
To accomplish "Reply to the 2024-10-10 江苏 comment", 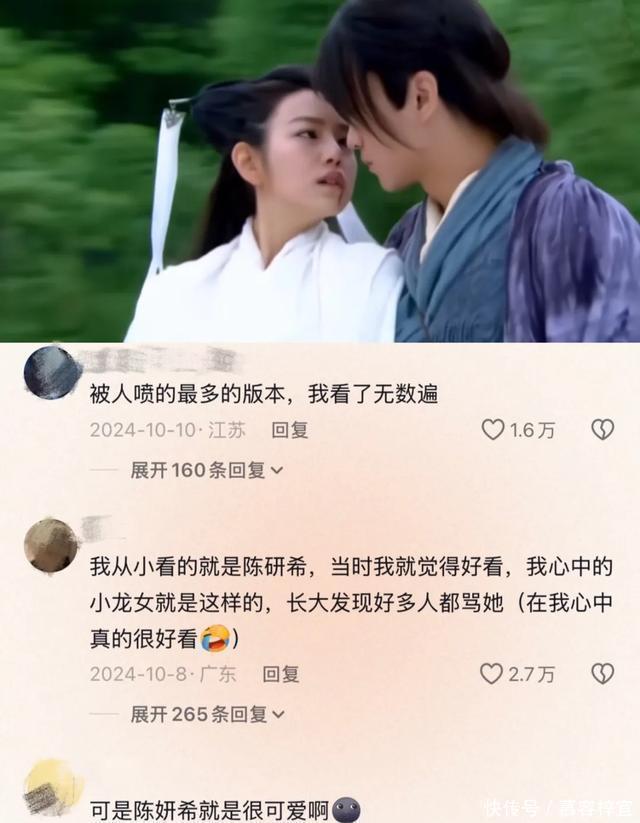I will click(289, 430).
